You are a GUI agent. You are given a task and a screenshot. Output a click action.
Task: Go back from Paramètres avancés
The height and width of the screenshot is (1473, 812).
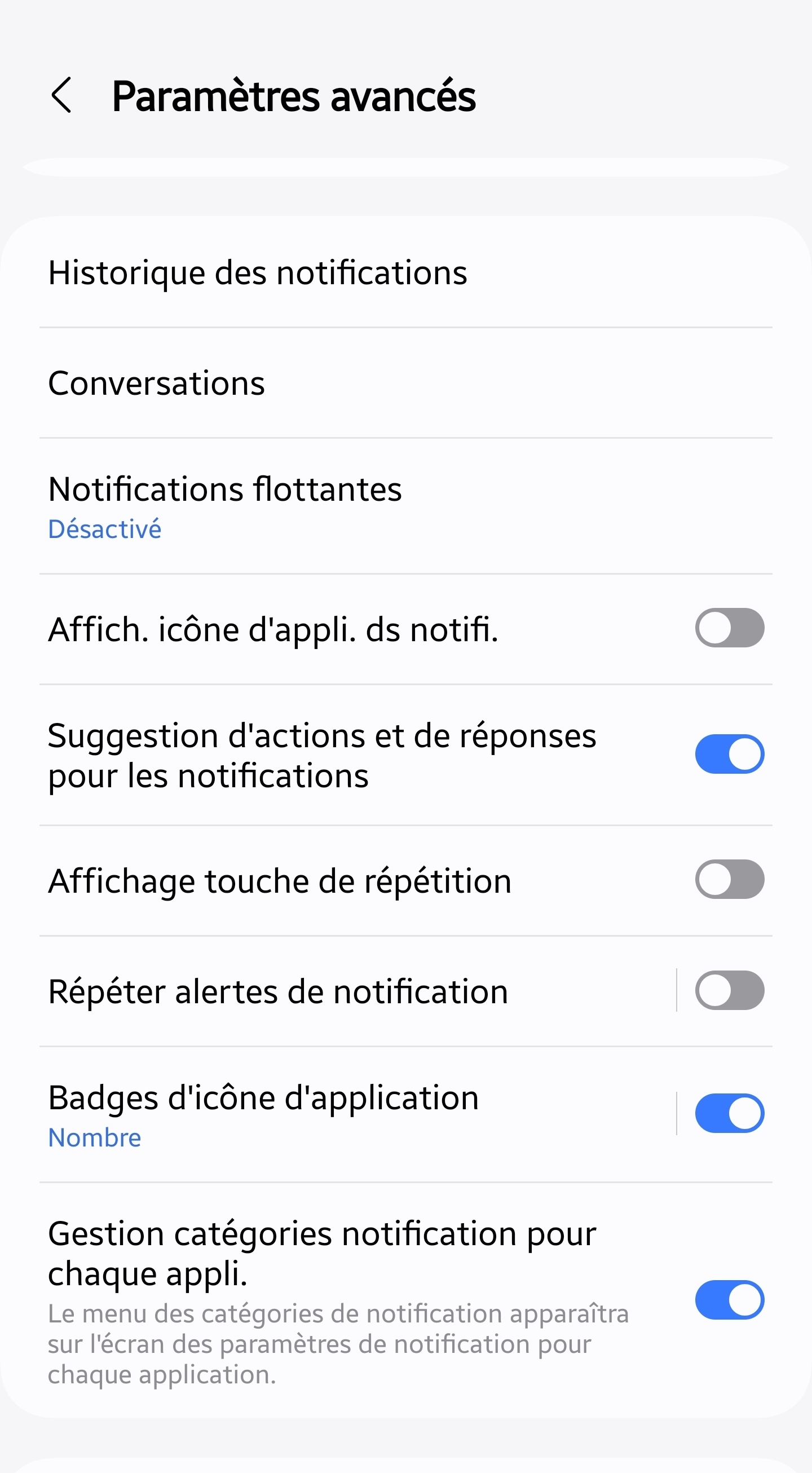tap(62, 95)
